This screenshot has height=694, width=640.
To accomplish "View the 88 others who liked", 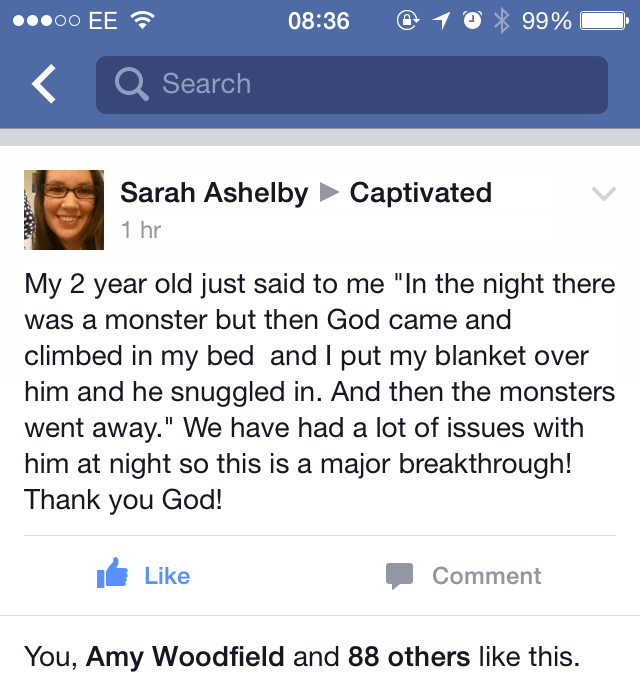I will [x=408, y=657].
